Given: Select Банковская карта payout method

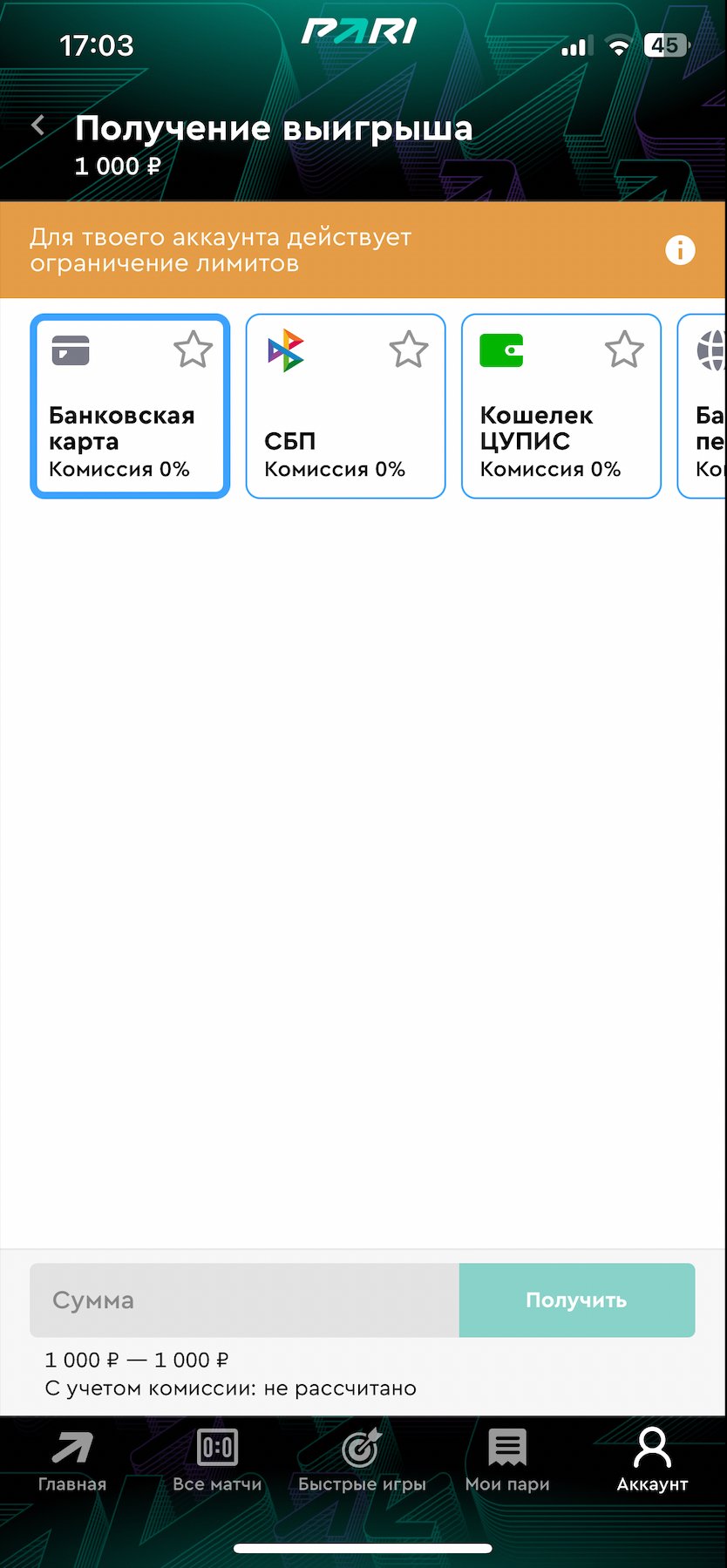Looking at the screenshot, I should click(122, 427).
